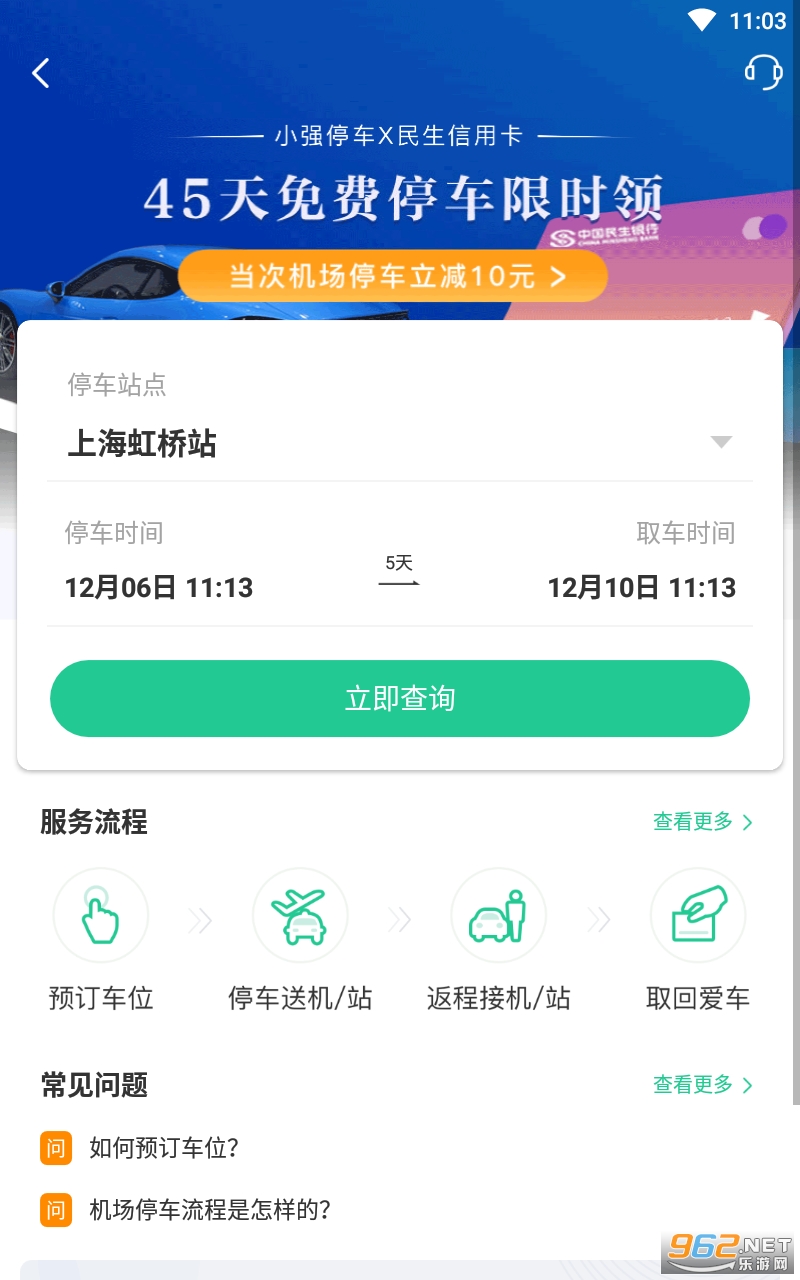The height and width of the screenshot is (1280, 800).
Task: View more under 常见问题
Action: (x=703, y=1084)
